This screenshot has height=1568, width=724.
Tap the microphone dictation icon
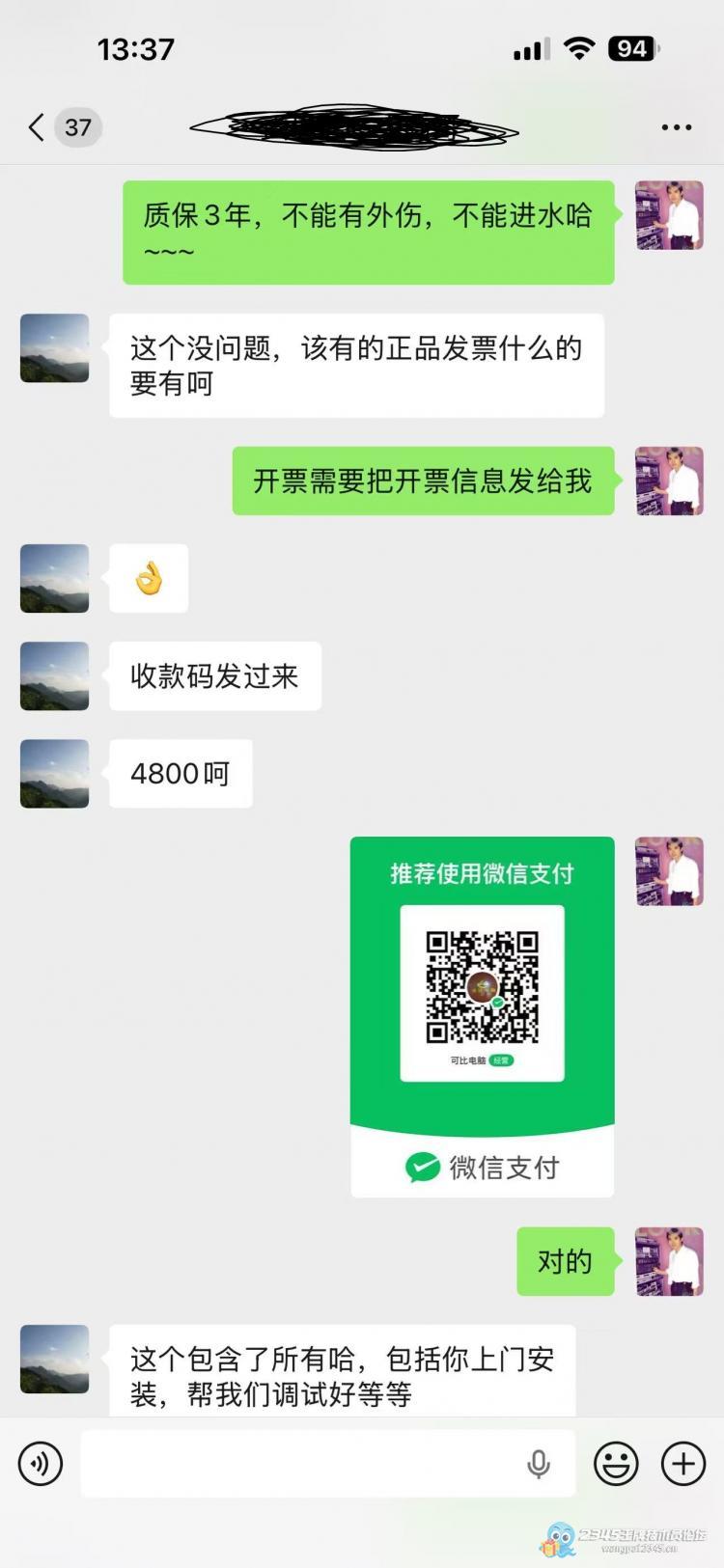pyautogui.click(x=539, y=1464)
